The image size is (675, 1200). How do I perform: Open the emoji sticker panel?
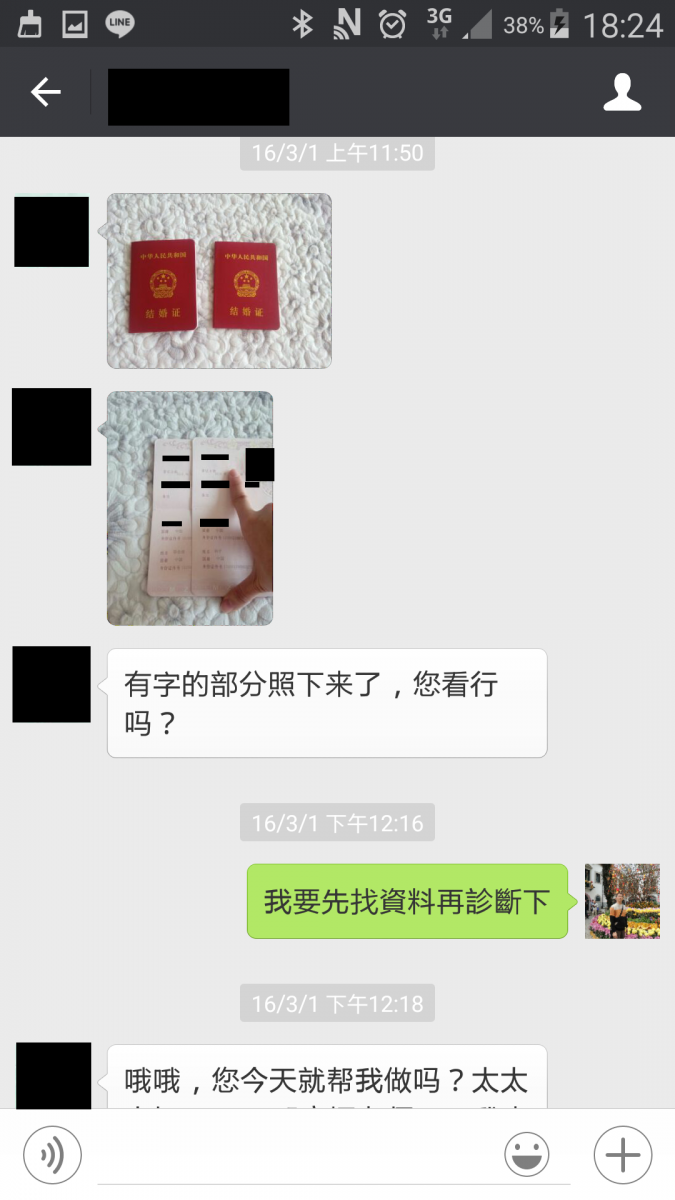click(x=527, y=1156)
